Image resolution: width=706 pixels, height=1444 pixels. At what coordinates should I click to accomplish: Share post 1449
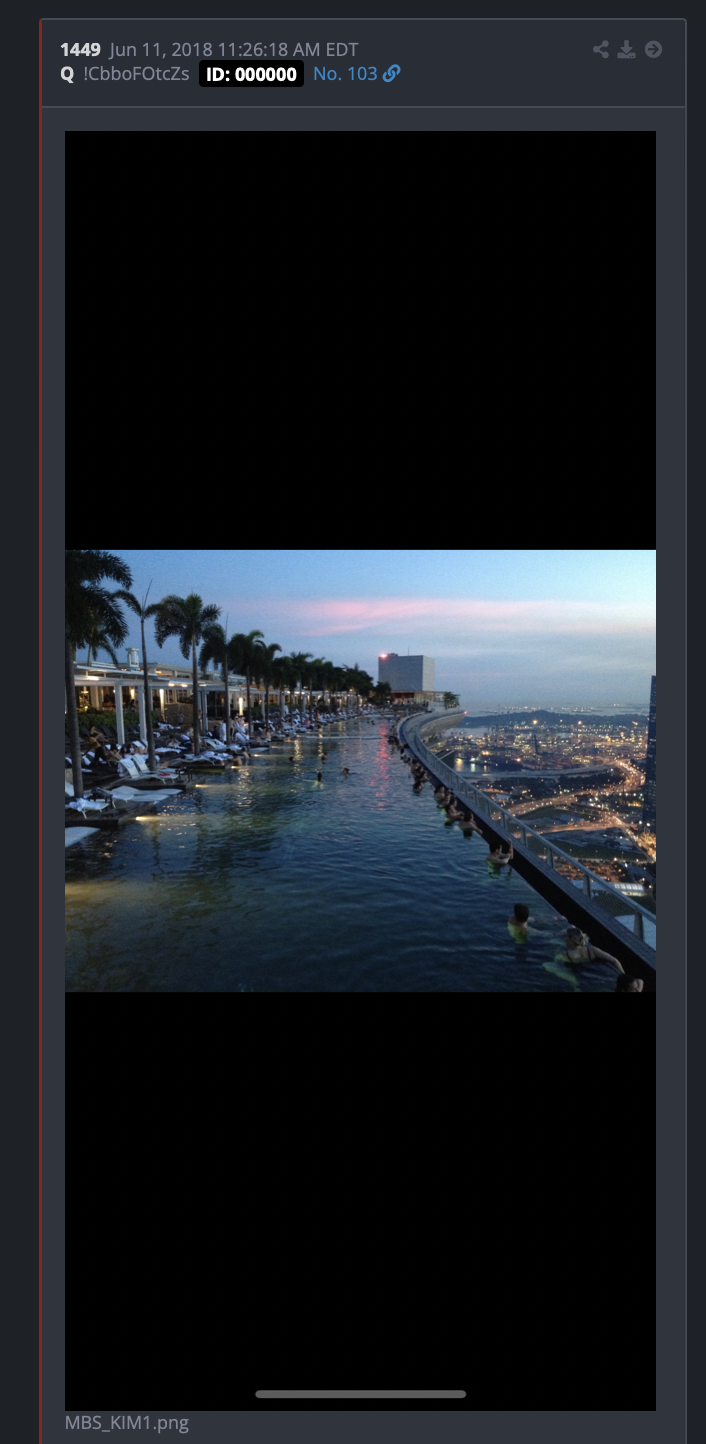(600, 49)
